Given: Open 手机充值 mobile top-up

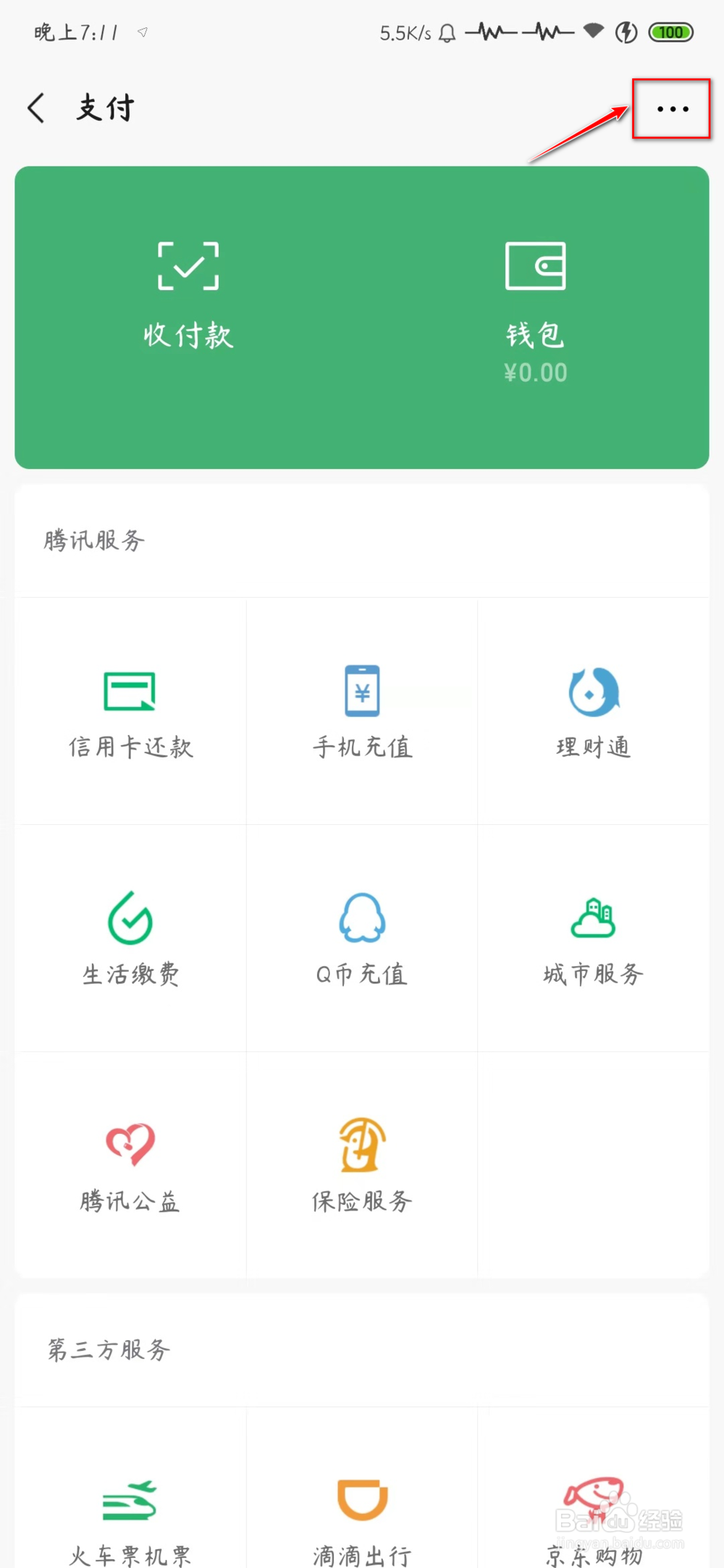Looking at the screenshot, I should 362,713.
